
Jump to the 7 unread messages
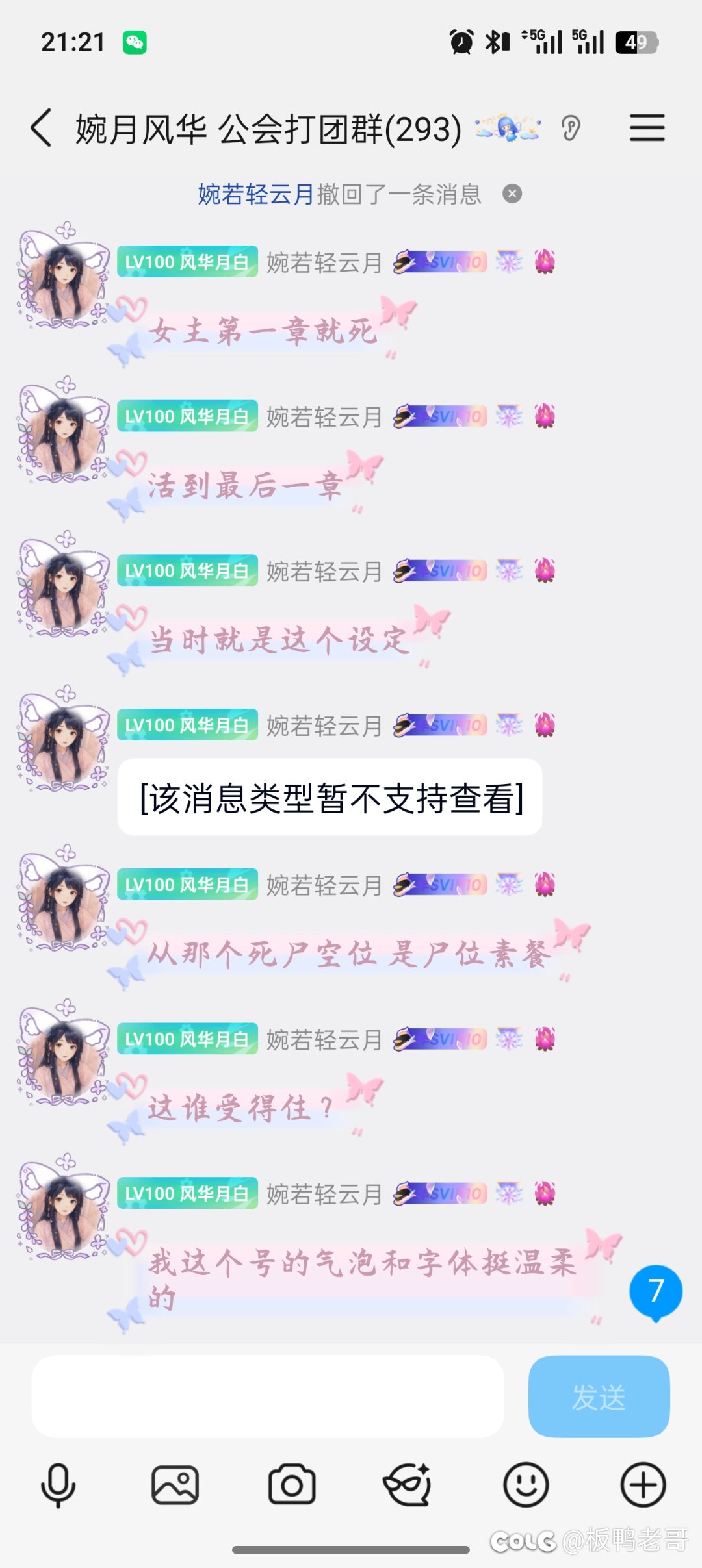pyautogui.click(x=655, y=1291)
